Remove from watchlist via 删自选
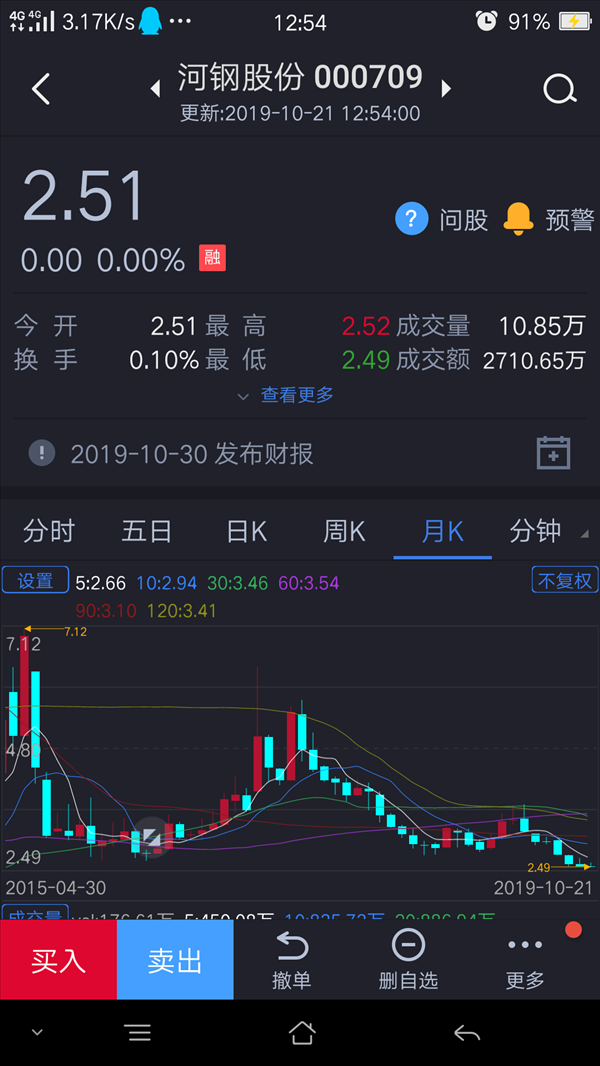Screen dimensions: 600x1066 tap(408, 959)
